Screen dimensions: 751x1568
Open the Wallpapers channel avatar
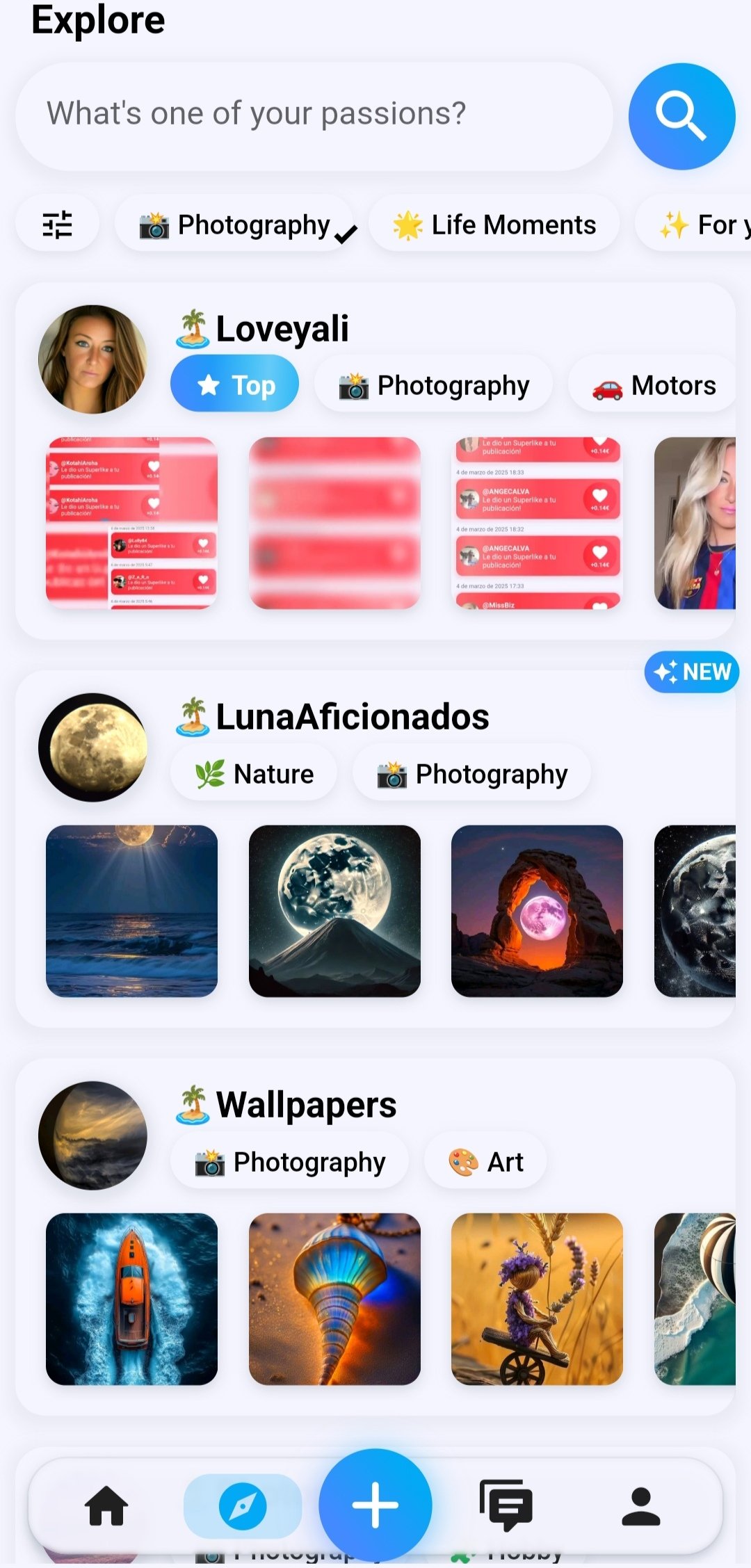pyautogui.click(x=92, y=1135)
